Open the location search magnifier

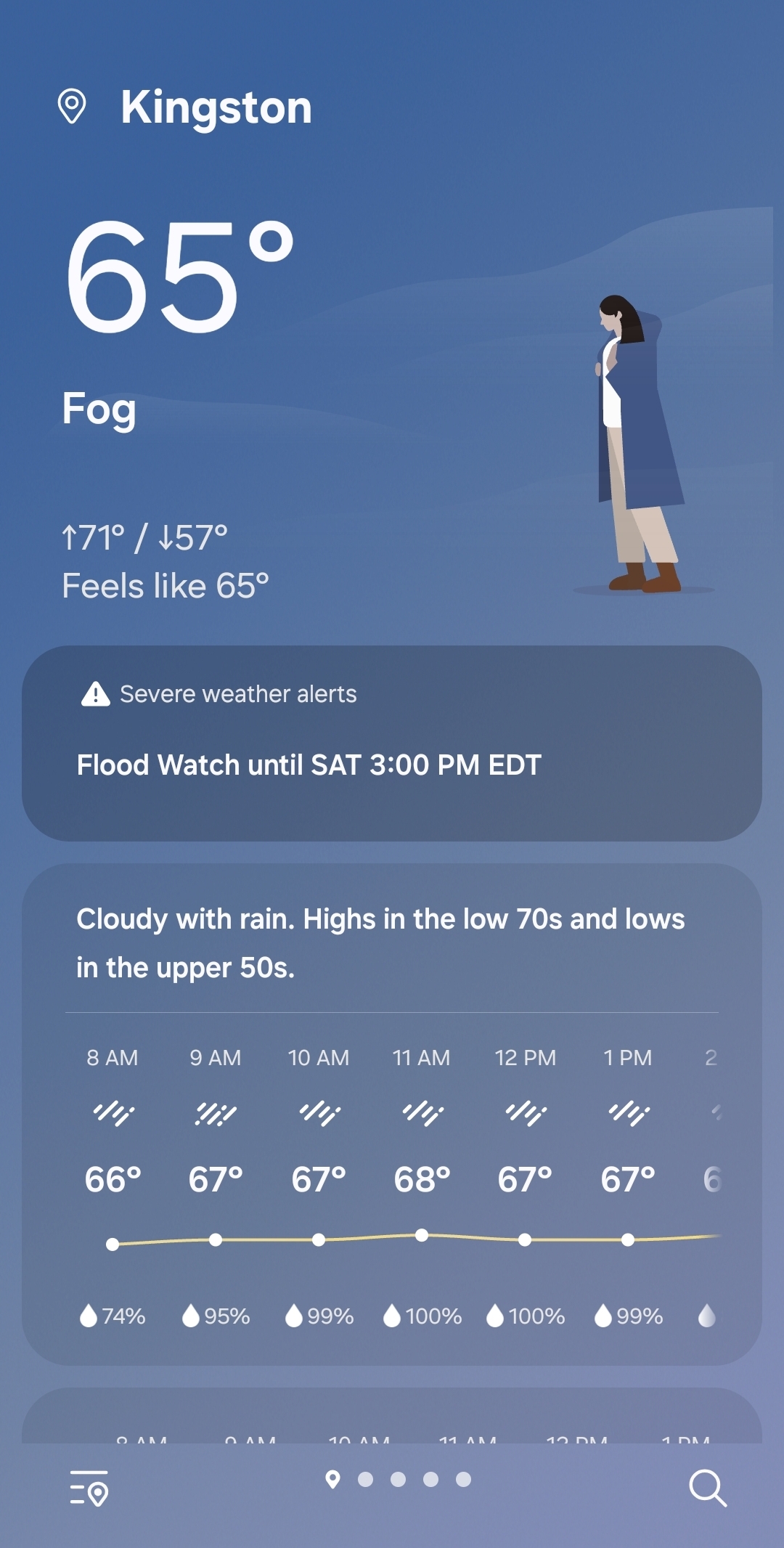click(x=707, y=1488)
